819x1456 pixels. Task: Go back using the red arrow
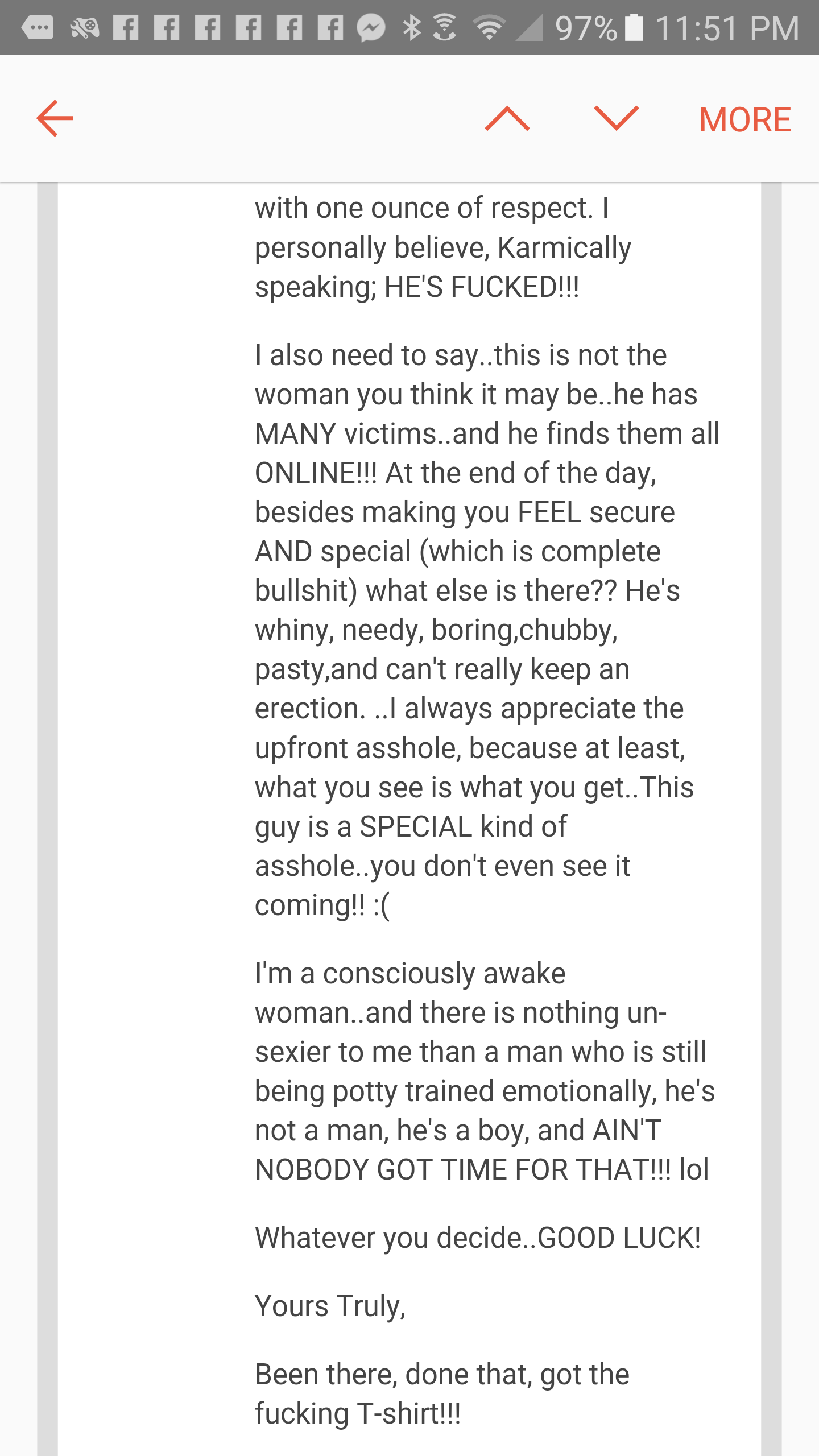pos(55,118)
